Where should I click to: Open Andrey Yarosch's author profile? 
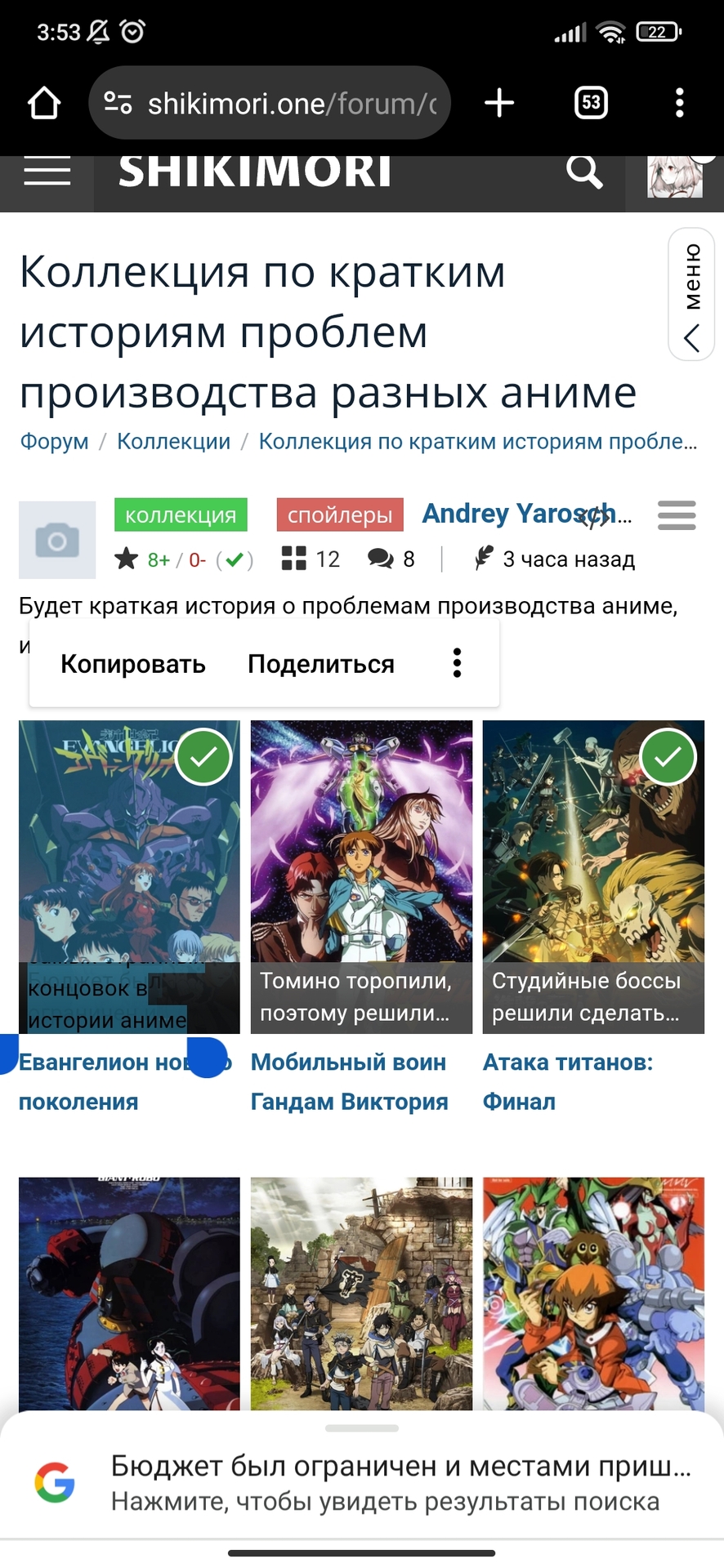tap(516, 514)
